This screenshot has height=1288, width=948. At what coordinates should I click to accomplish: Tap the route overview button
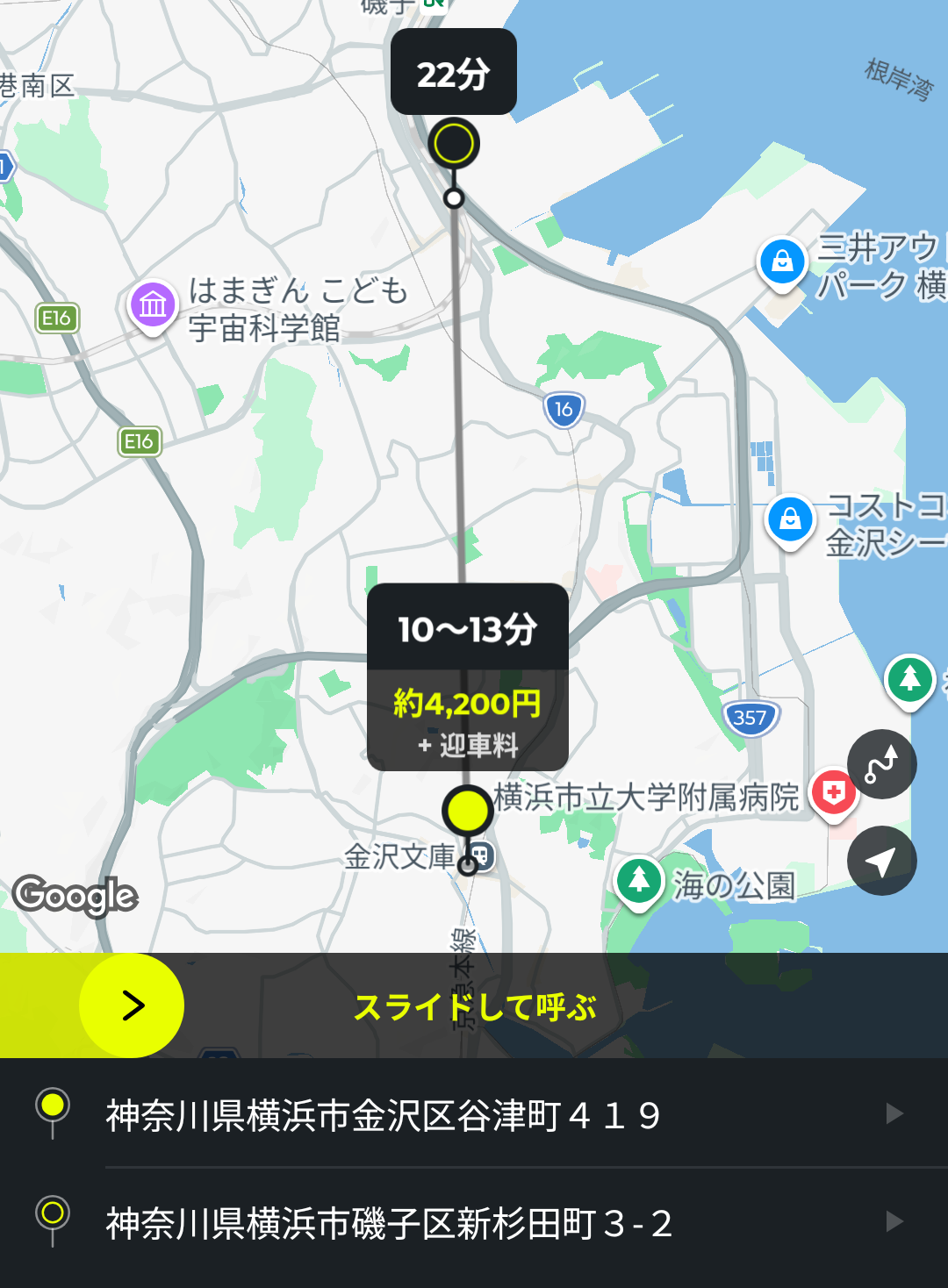click(x=881, y=764)
